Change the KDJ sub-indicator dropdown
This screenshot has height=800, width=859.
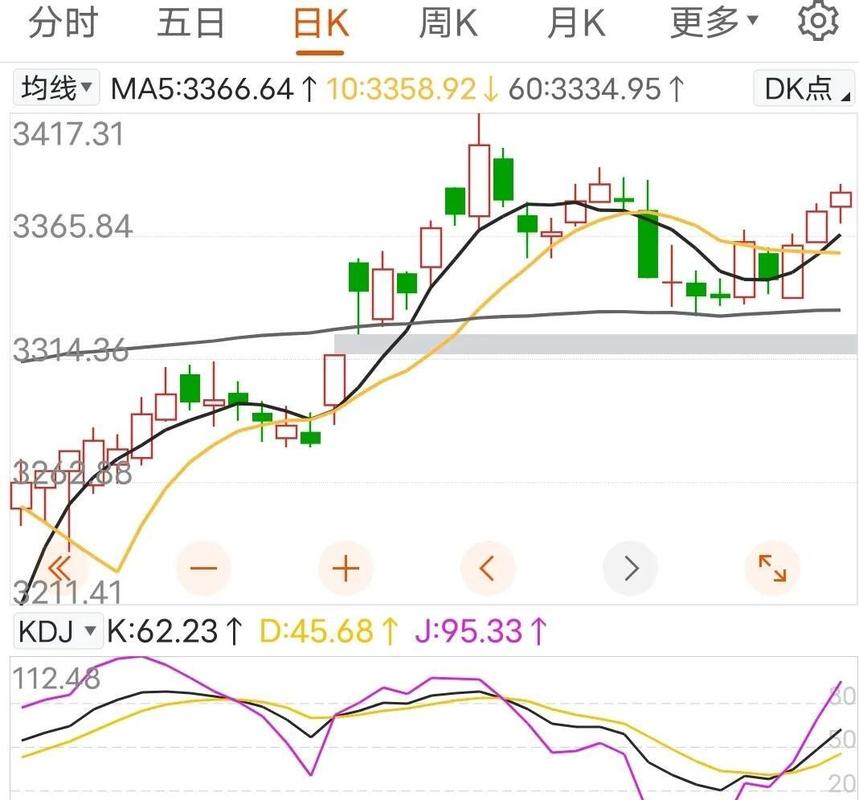(x=57, y=631)
